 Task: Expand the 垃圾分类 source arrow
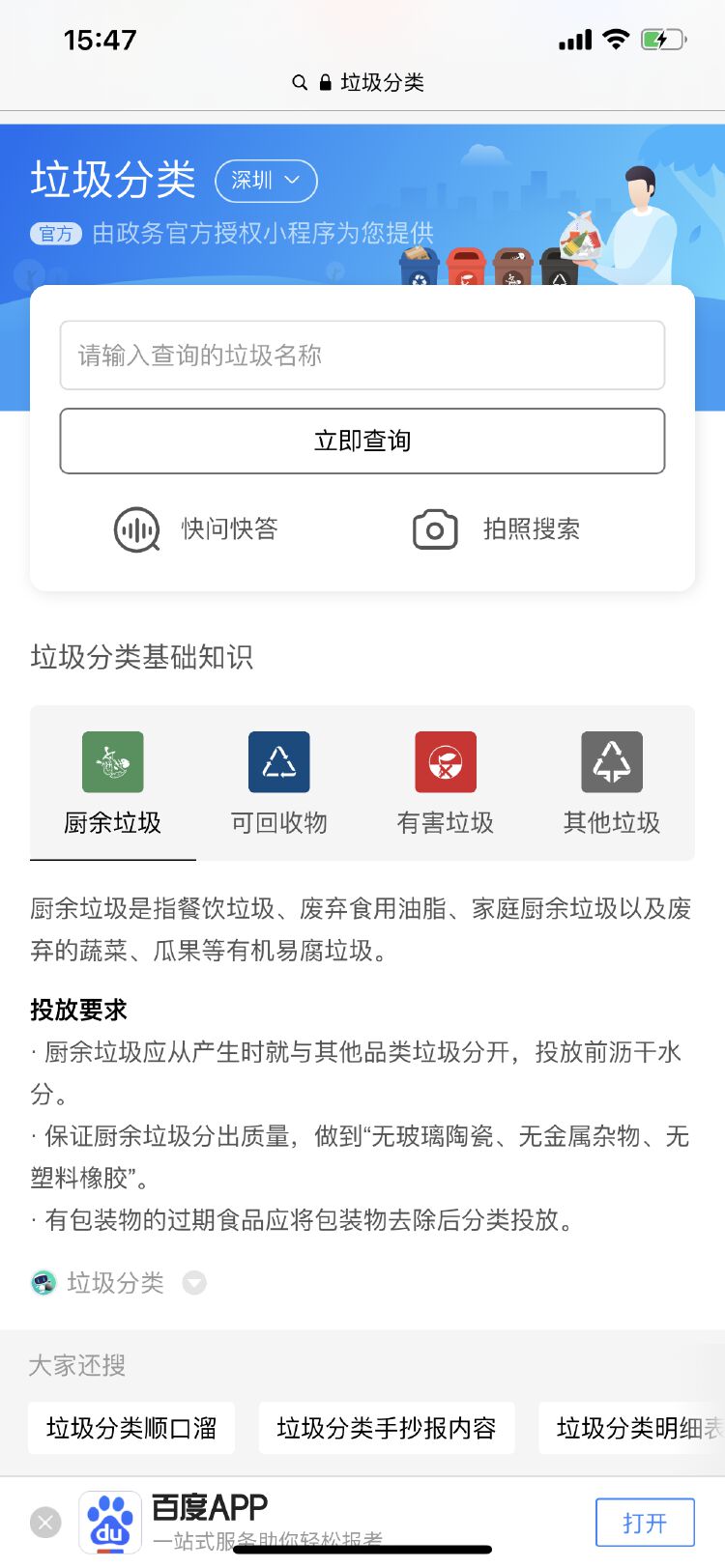(x=194, y=1283)
